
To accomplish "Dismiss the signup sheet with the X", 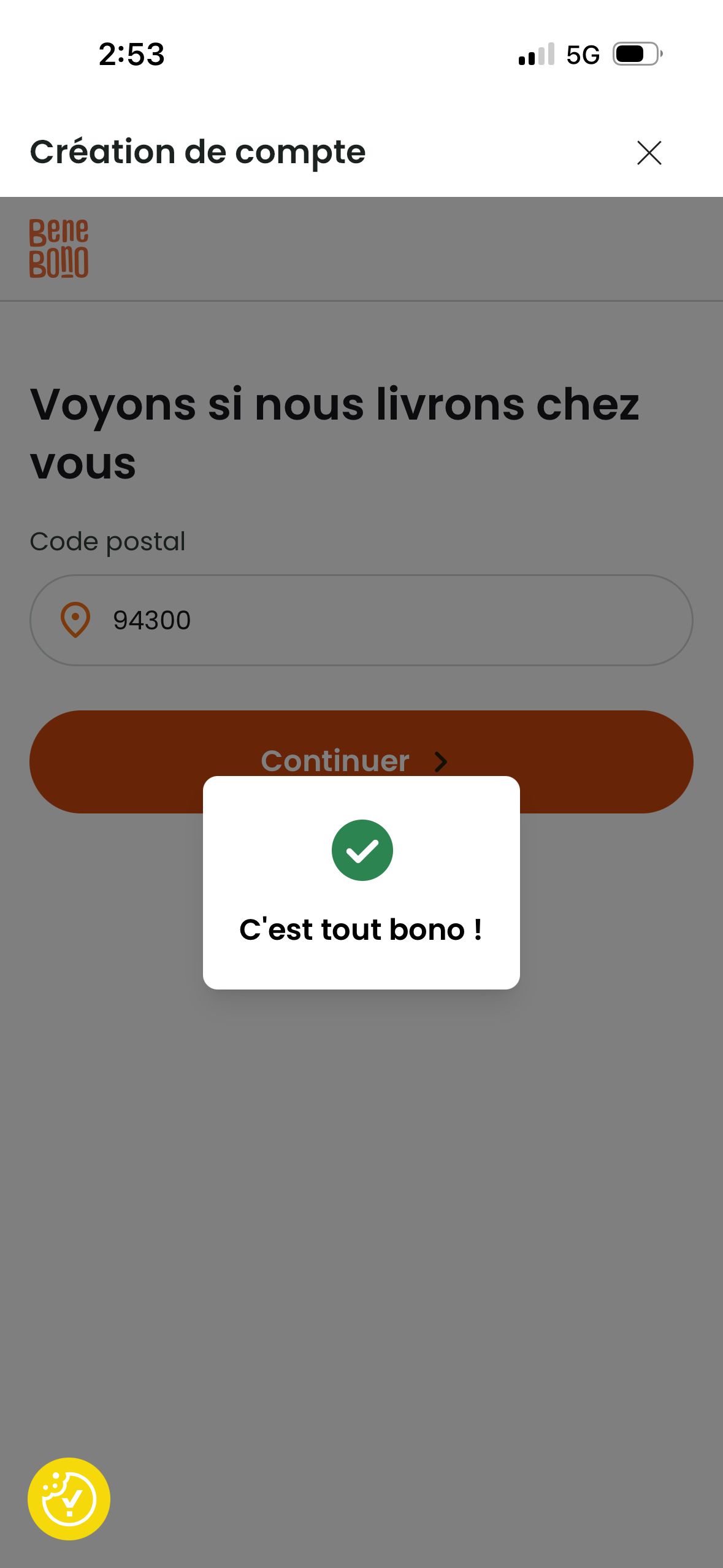I will [649, 153].
